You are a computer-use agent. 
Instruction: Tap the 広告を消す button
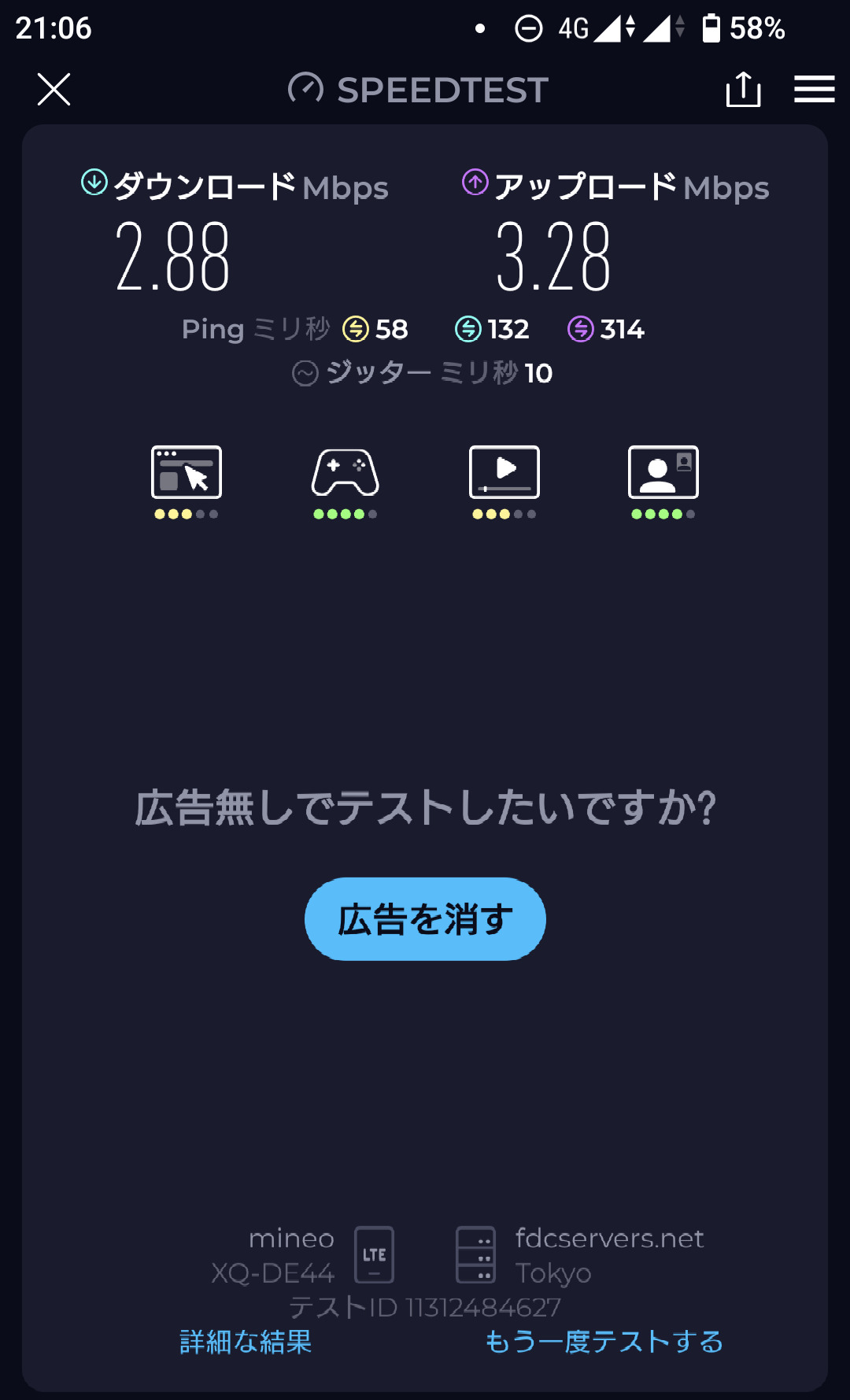point(425,918)
